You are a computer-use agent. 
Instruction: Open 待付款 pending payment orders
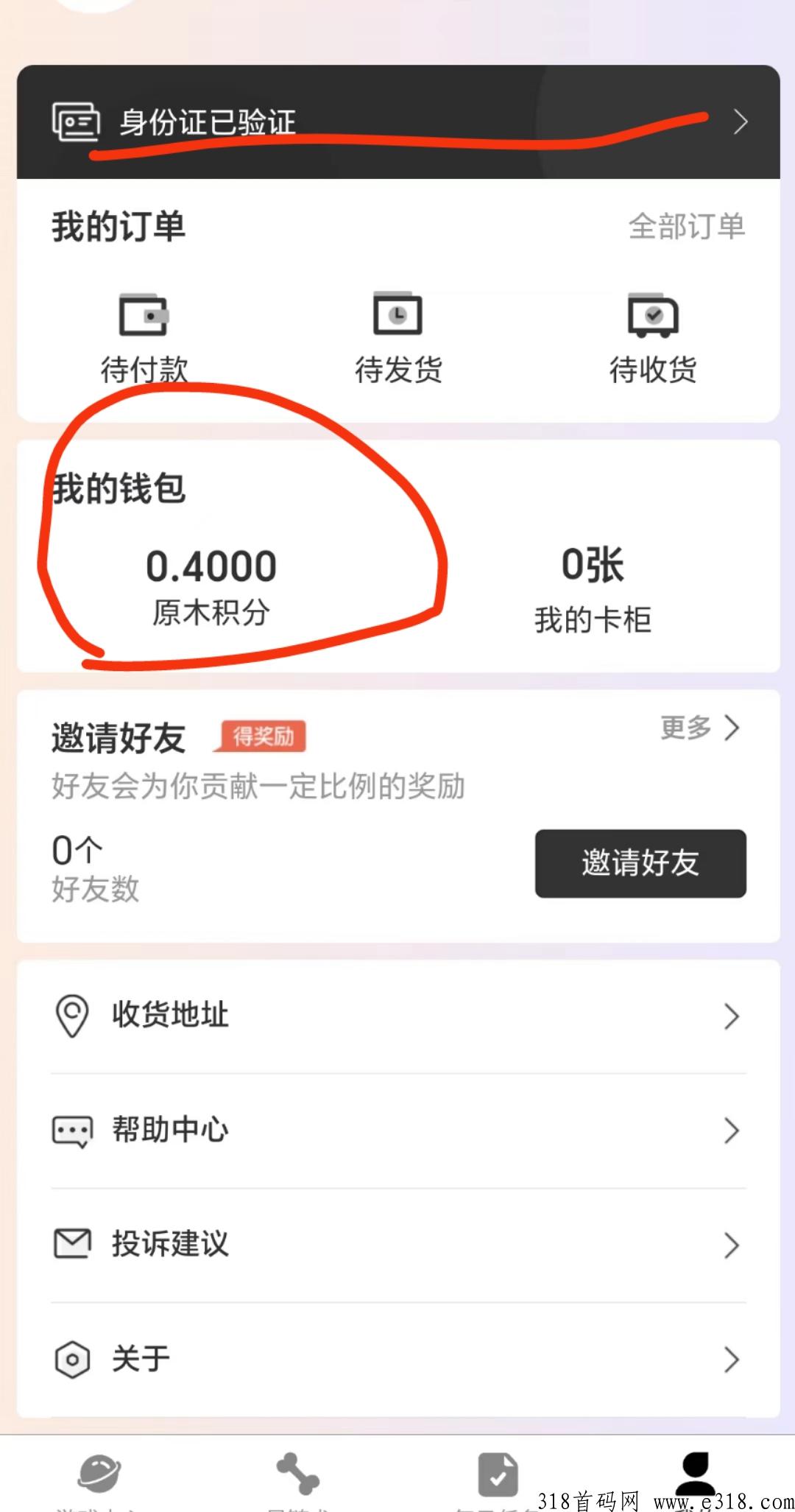pos(144,338)
